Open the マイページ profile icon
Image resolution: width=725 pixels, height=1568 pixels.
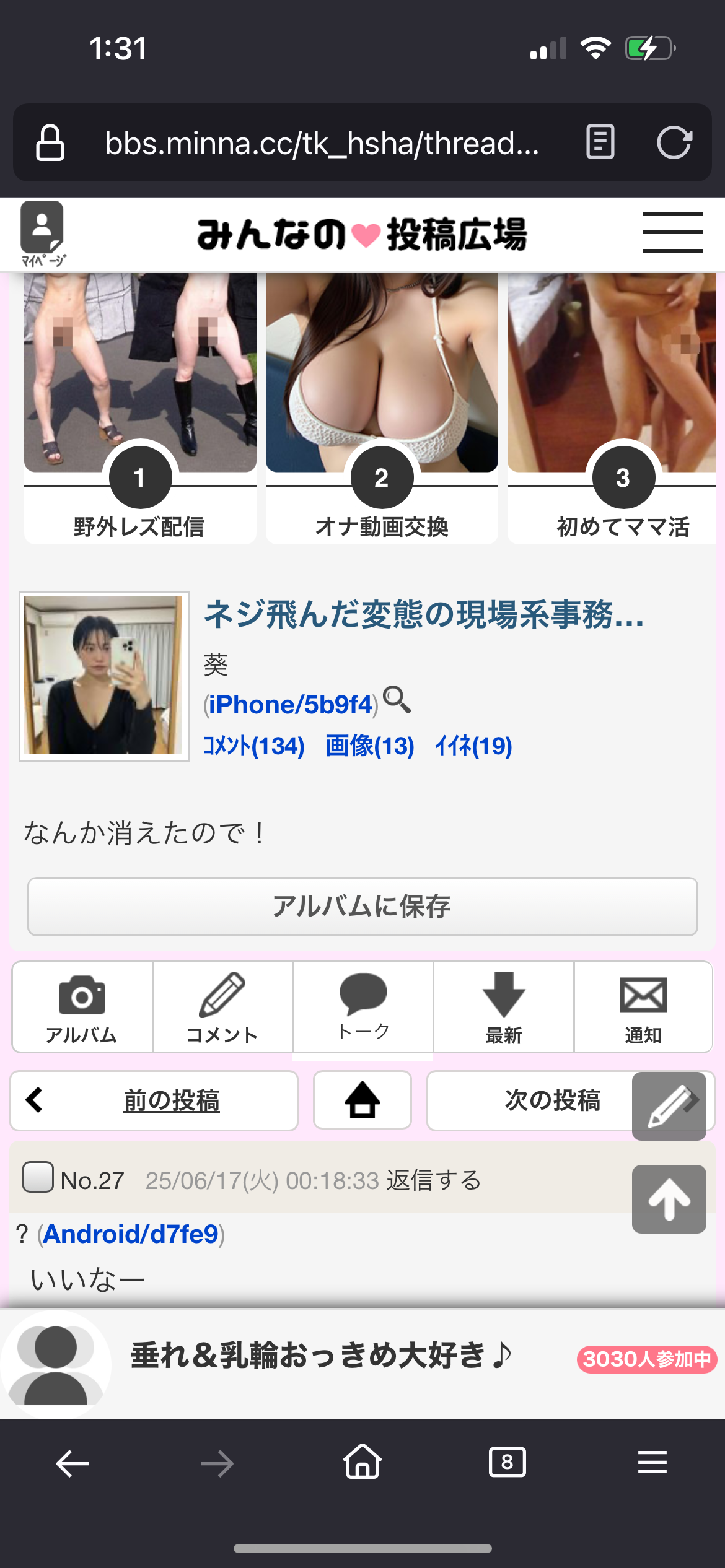tap(42, 233)
